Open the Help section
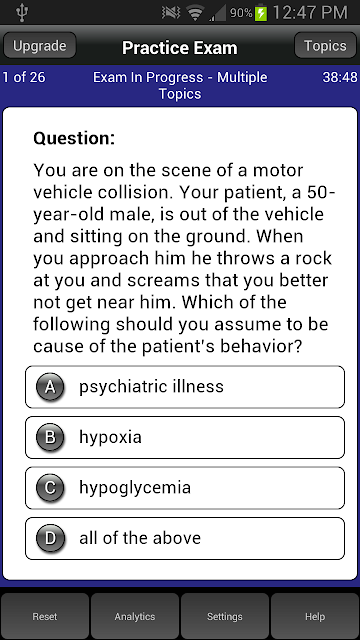 click(315, 616)
